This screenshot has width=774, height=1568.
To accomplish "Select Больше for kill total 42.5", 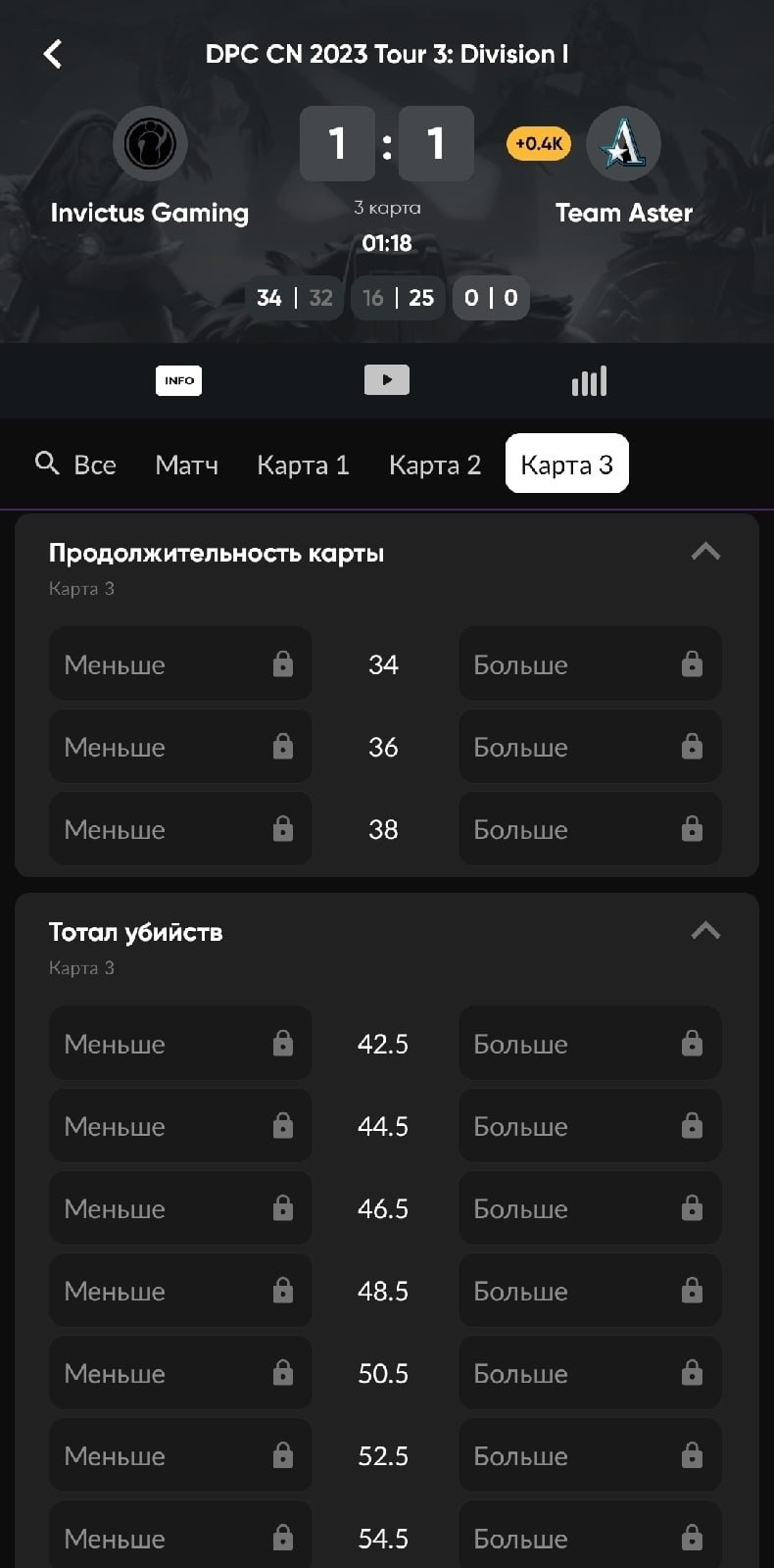I will pos(590,1044).
